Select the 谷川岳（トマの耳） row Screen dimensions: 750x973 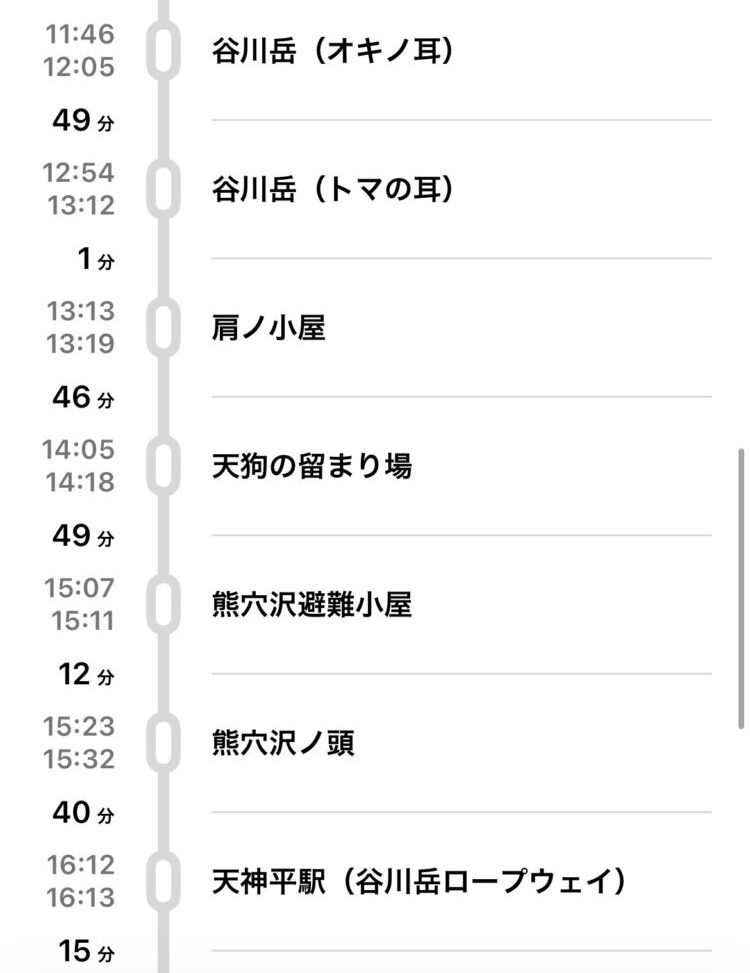coord(333,189)
